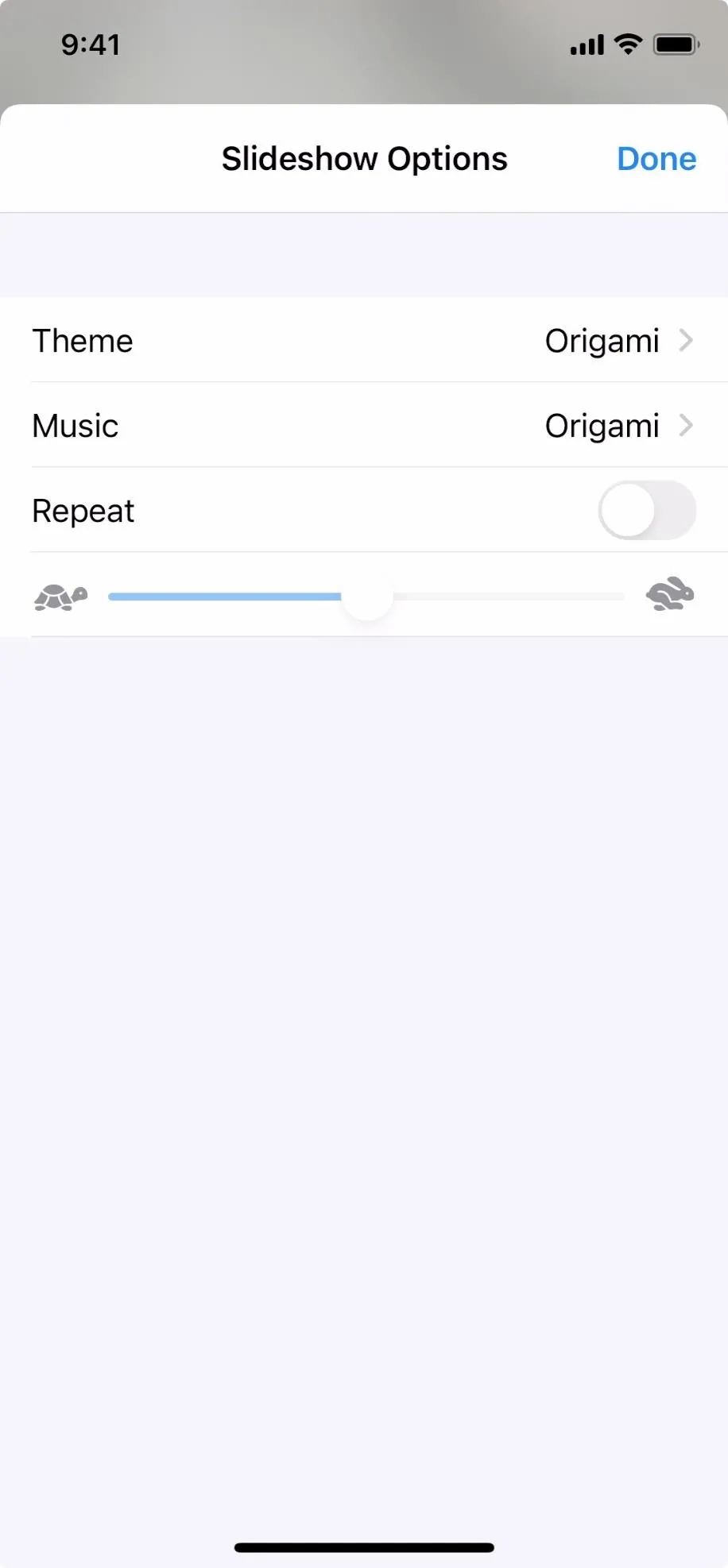Enable the Repeat switch
This screenshot has width=728, height=1568.
647,510
